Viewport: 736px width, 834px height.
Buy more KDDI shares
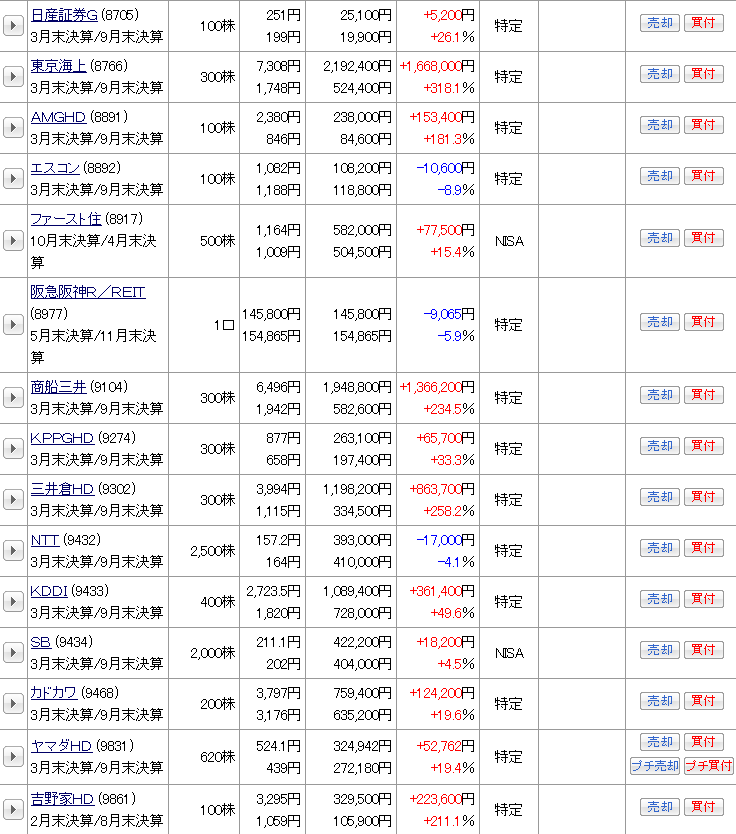point(703,599)
